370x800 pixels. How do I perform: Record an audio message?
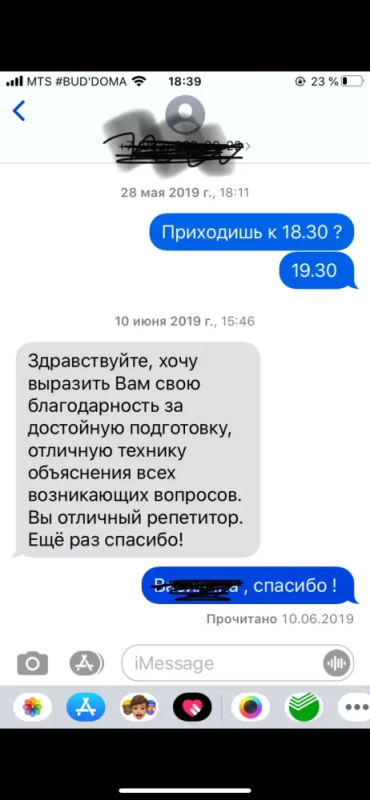click(336, 663)
